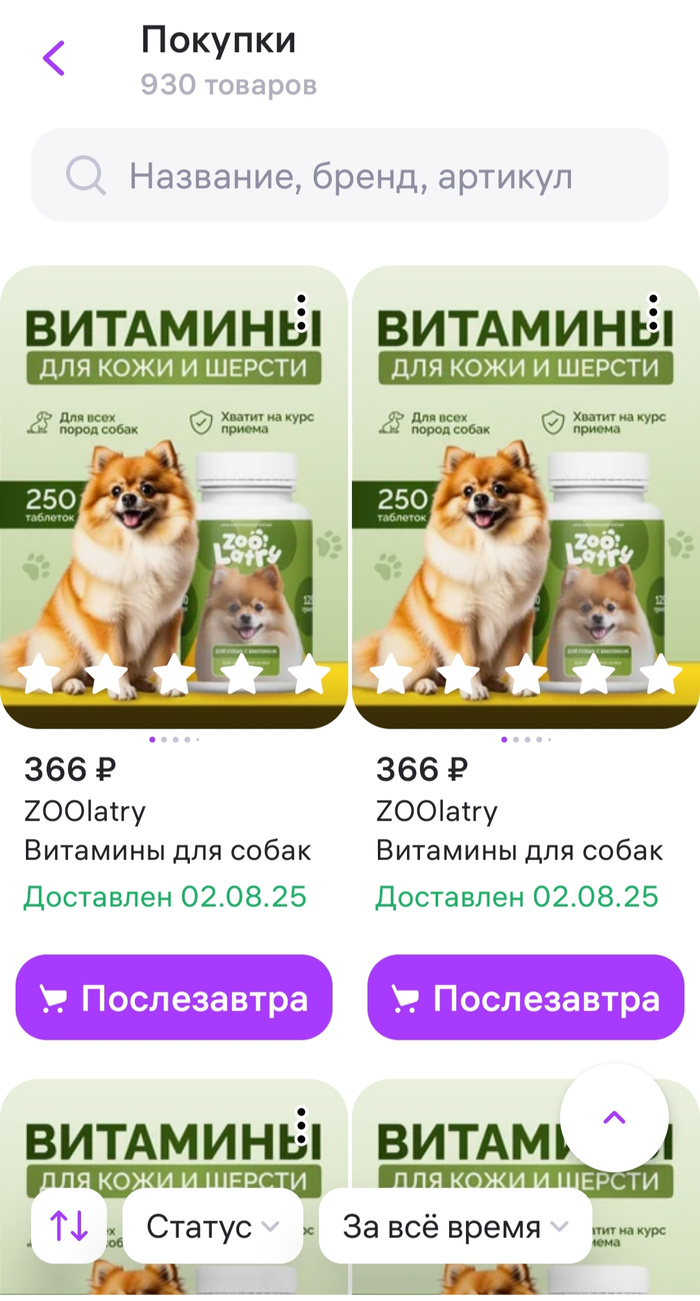Jump back to the top of the list
The image size is (700, 1301).
pyautogui.click(x=614, y=1117)
